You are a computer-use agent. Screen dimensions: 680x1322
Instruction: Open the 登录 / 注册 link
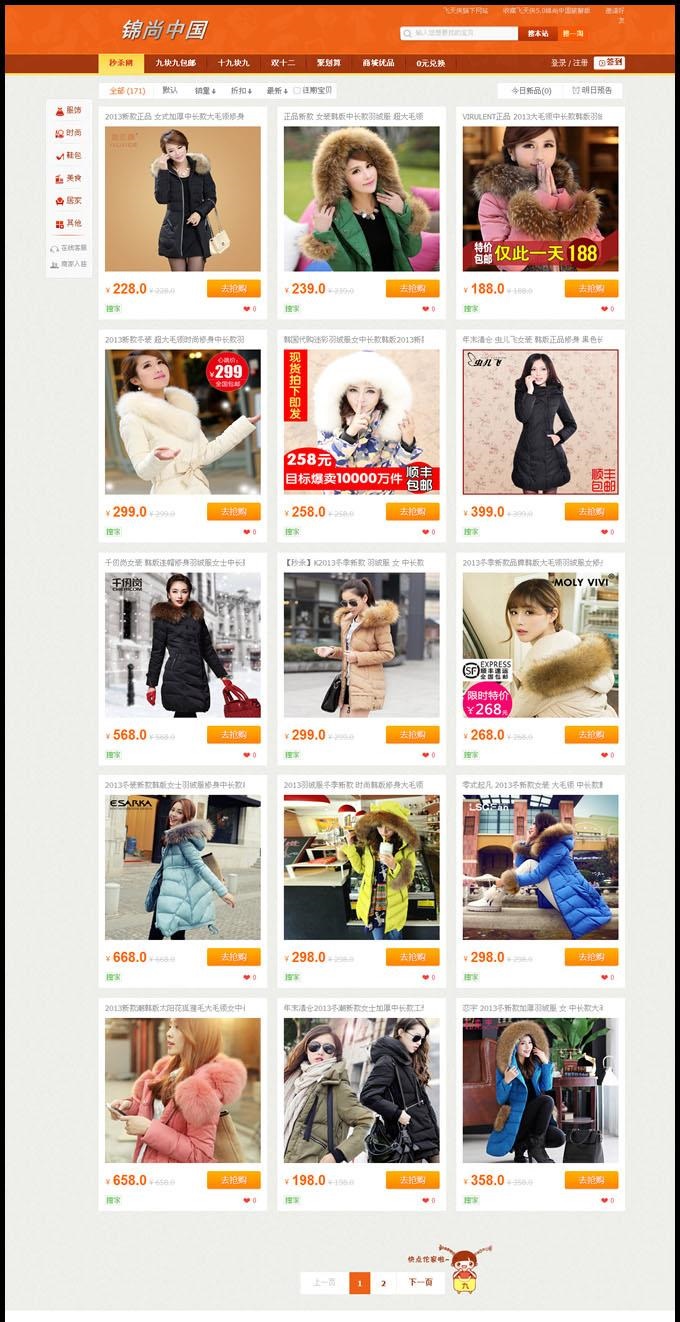pyautogui.click(x=568, y=63)
